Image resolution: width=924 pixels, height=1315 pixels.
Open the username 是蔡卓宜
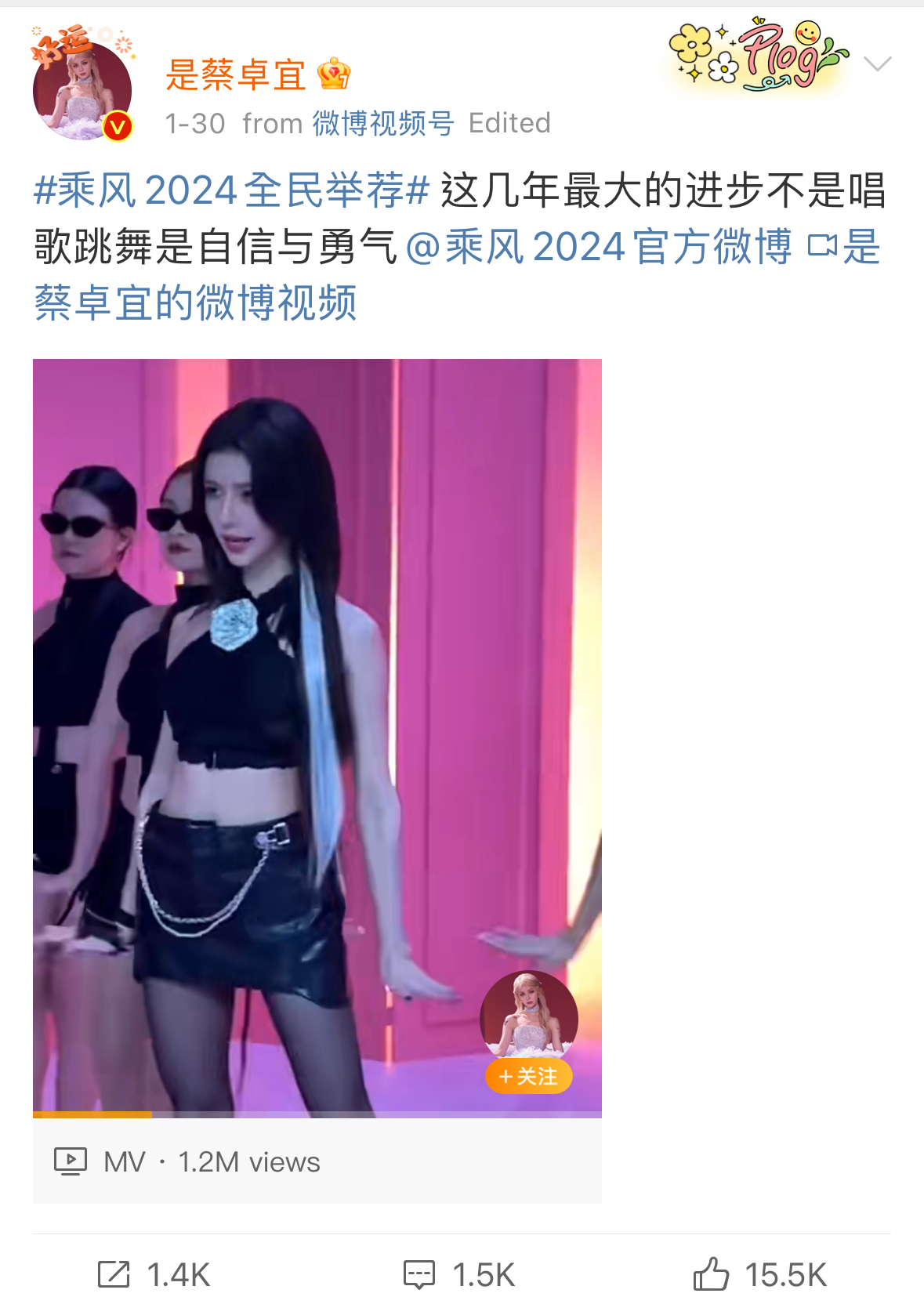pyautogui.click(x=235, y=75)
